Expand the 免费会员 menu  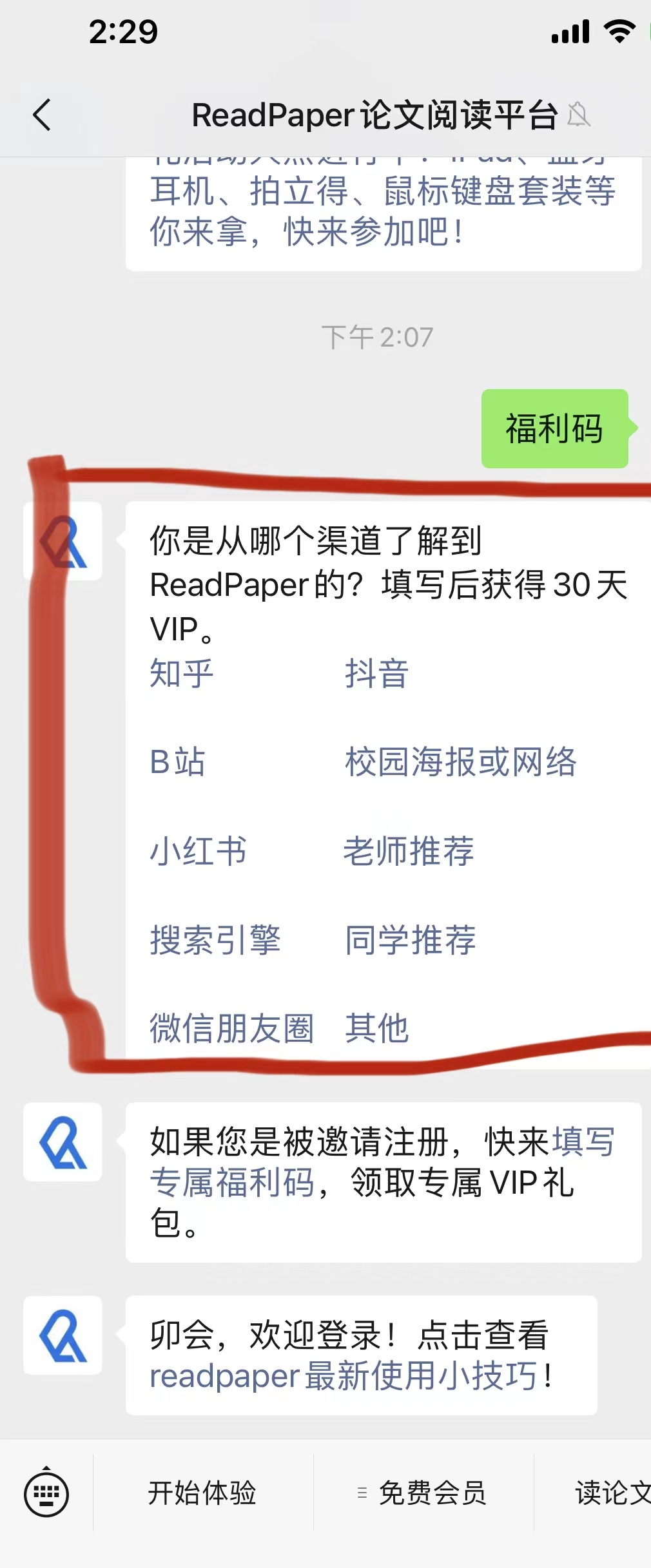point(424,1493)
